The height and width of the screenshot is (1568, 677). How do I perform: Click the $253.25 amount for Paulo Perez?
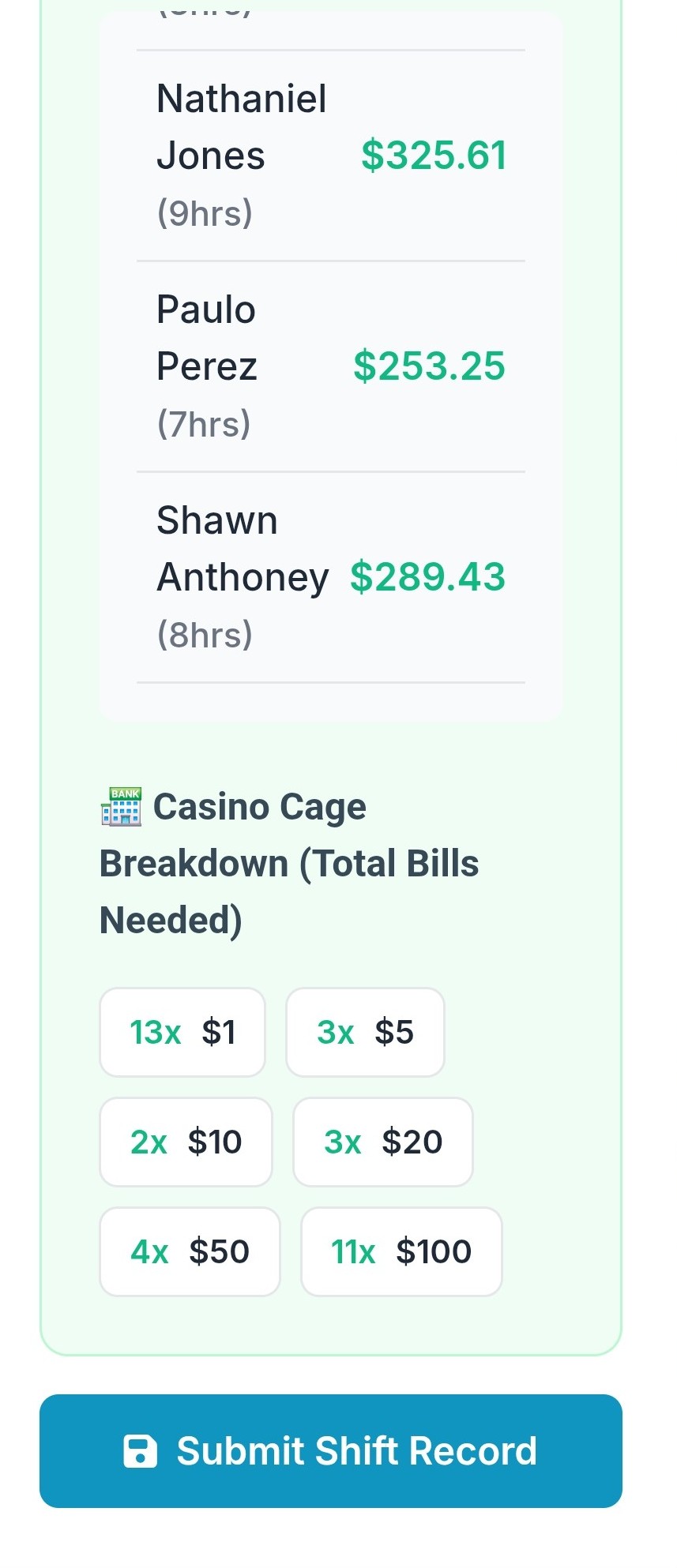pos(429,365)
